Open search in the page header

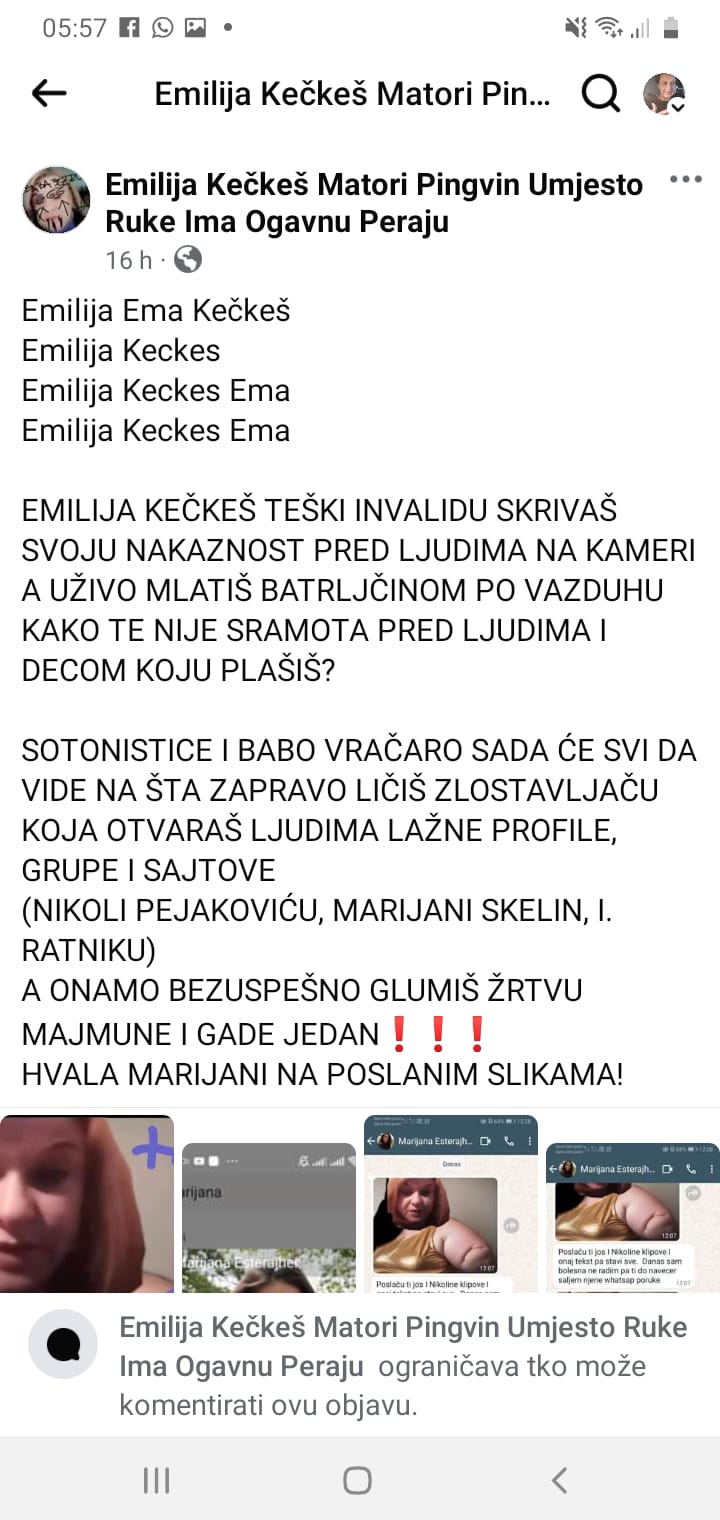click(x=600, y=94)
